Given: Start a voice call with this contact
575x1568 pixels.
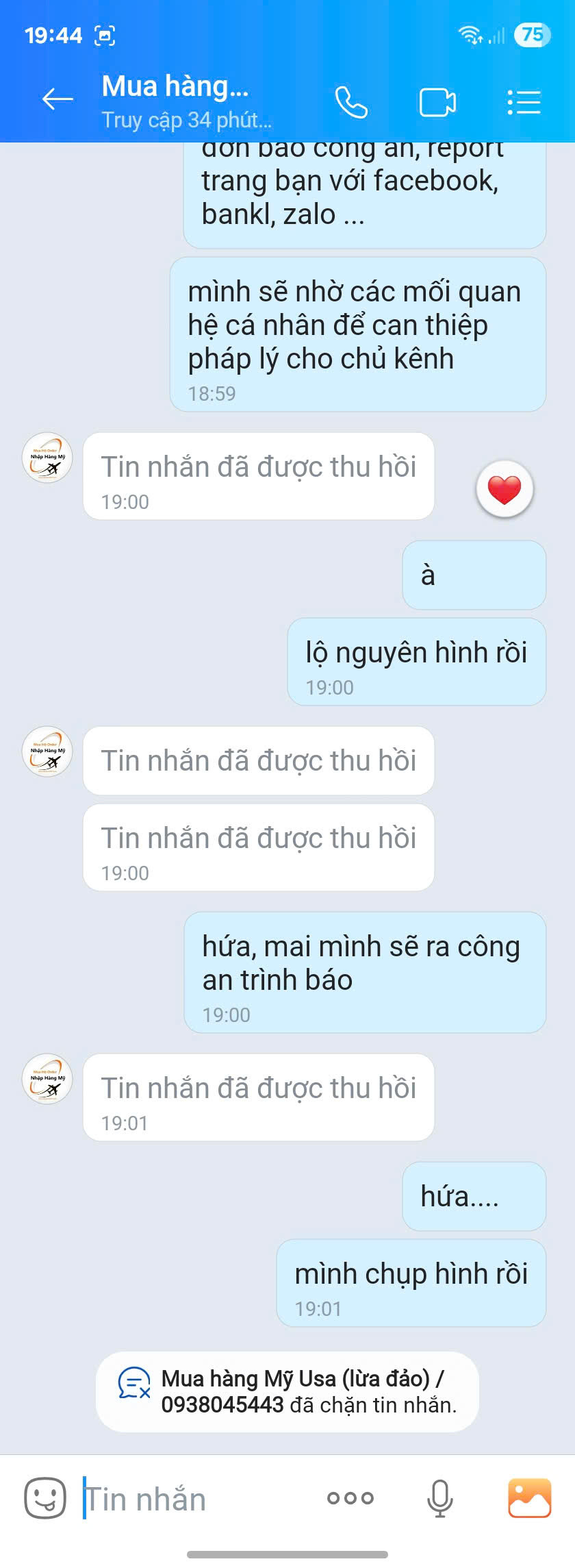Looking at the screenshot, I should pyautogui.click(x=352, y=103).
